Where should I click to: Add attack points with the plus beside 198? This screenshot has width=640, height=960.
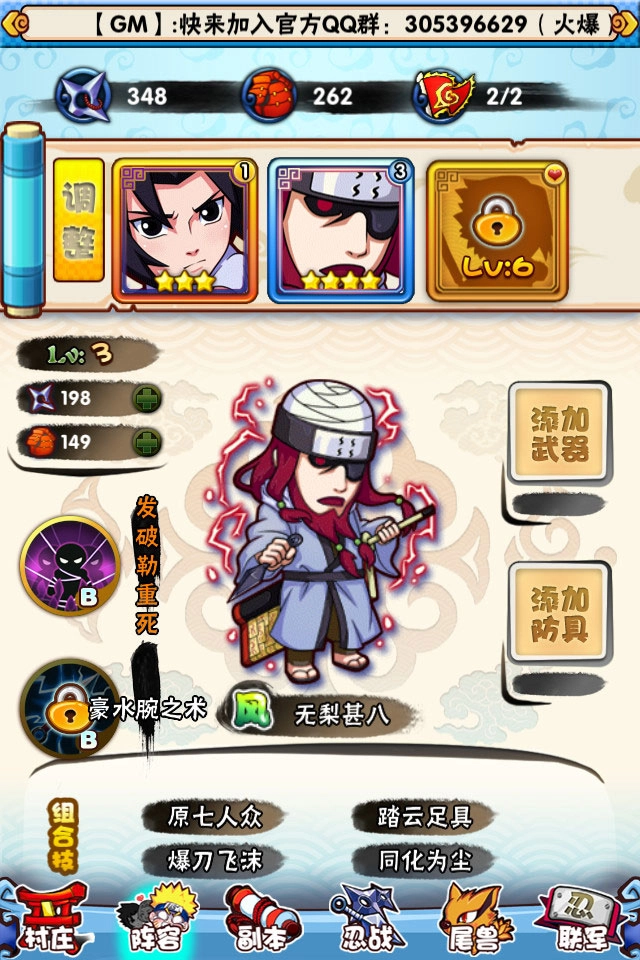[147, 398]
